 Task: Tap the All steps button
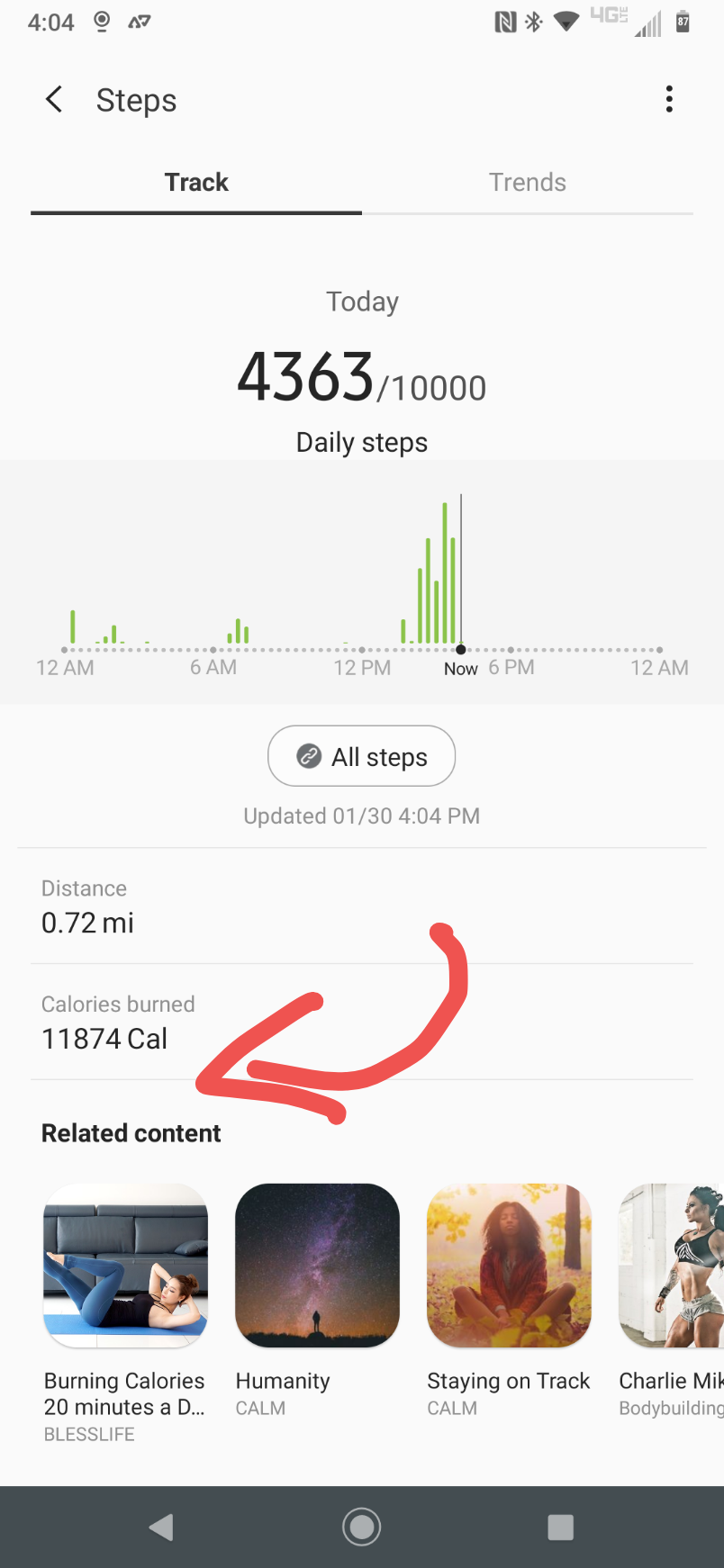tap(361, 756)
